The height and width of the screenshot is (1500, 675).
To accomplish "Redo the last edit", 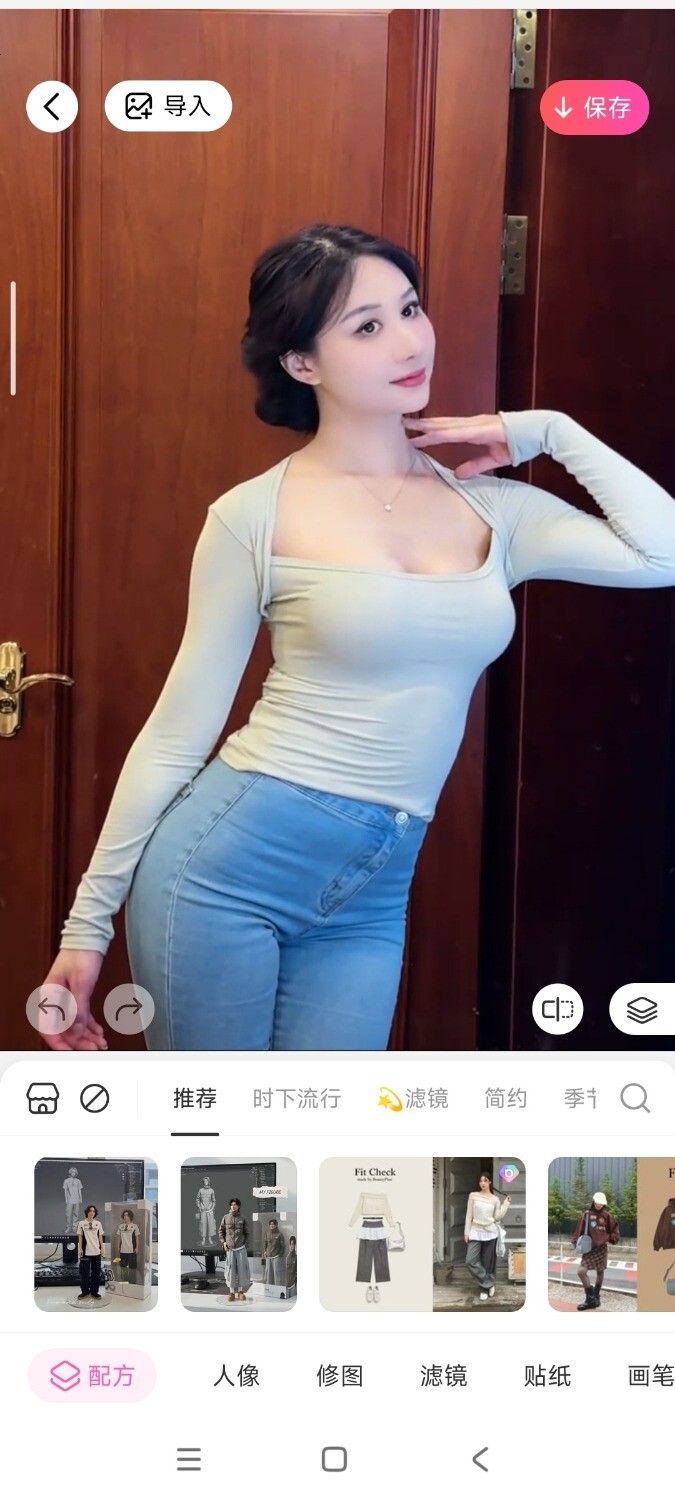I will 129,1009.
